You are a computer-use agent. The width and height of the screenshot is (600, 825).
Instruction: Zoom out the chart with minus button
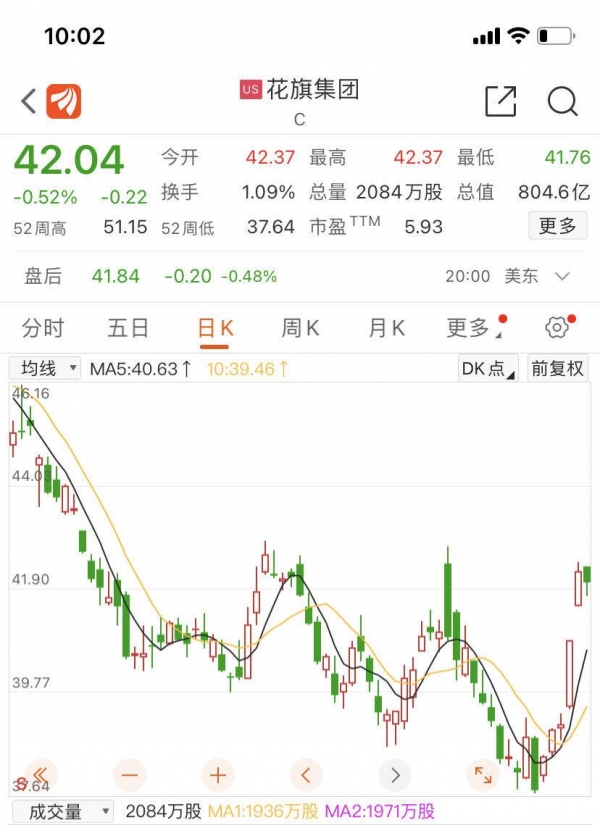130,774
